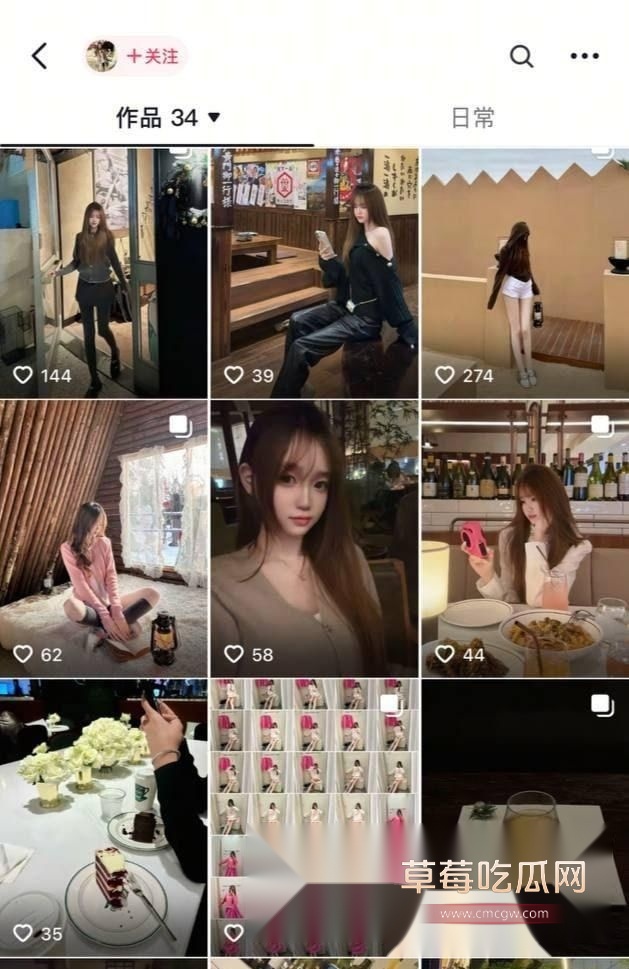Open the cake table post with 35 likes

coord(104,816)
